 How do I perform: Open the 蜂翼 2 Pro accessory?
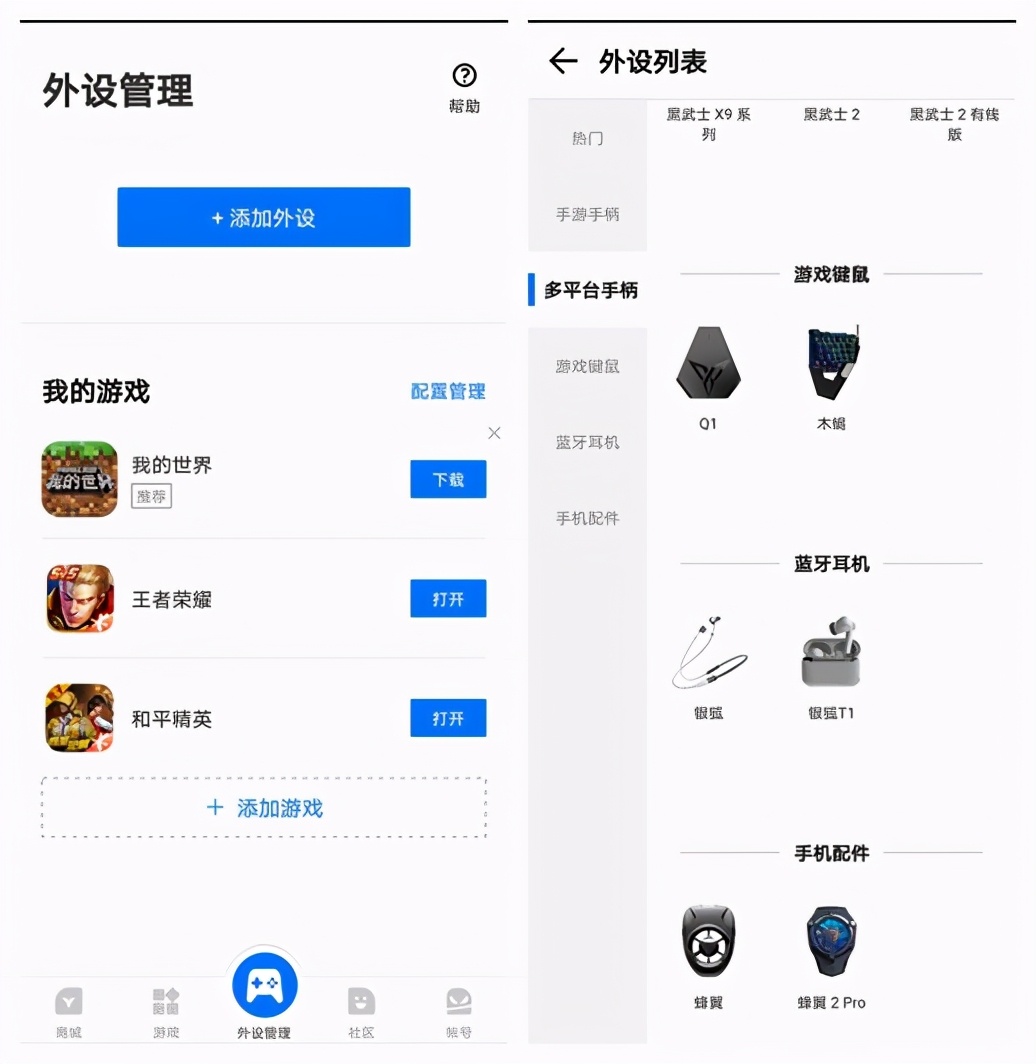pyautogui.click(x=831, y=955)
